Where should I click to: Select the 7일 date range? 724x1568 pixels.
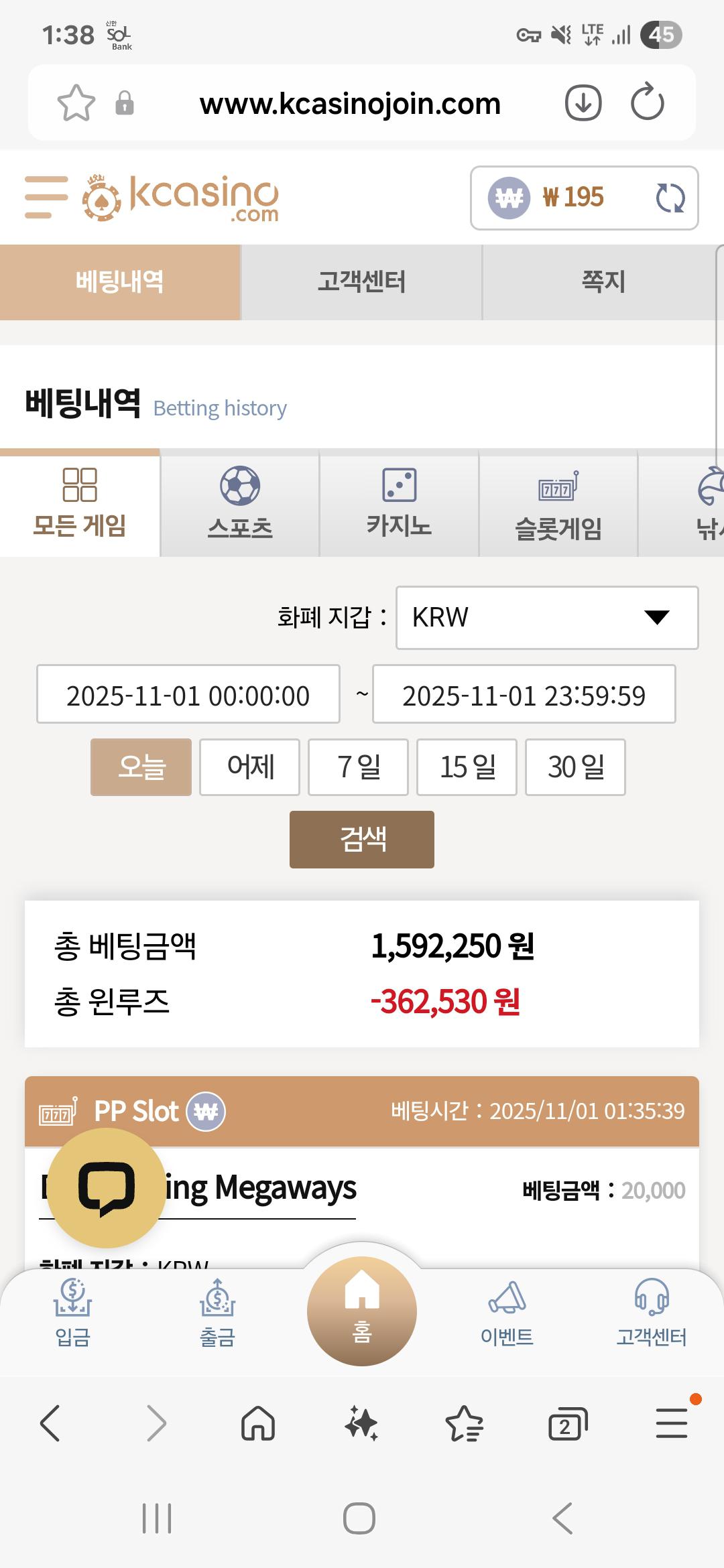point(358,767)
